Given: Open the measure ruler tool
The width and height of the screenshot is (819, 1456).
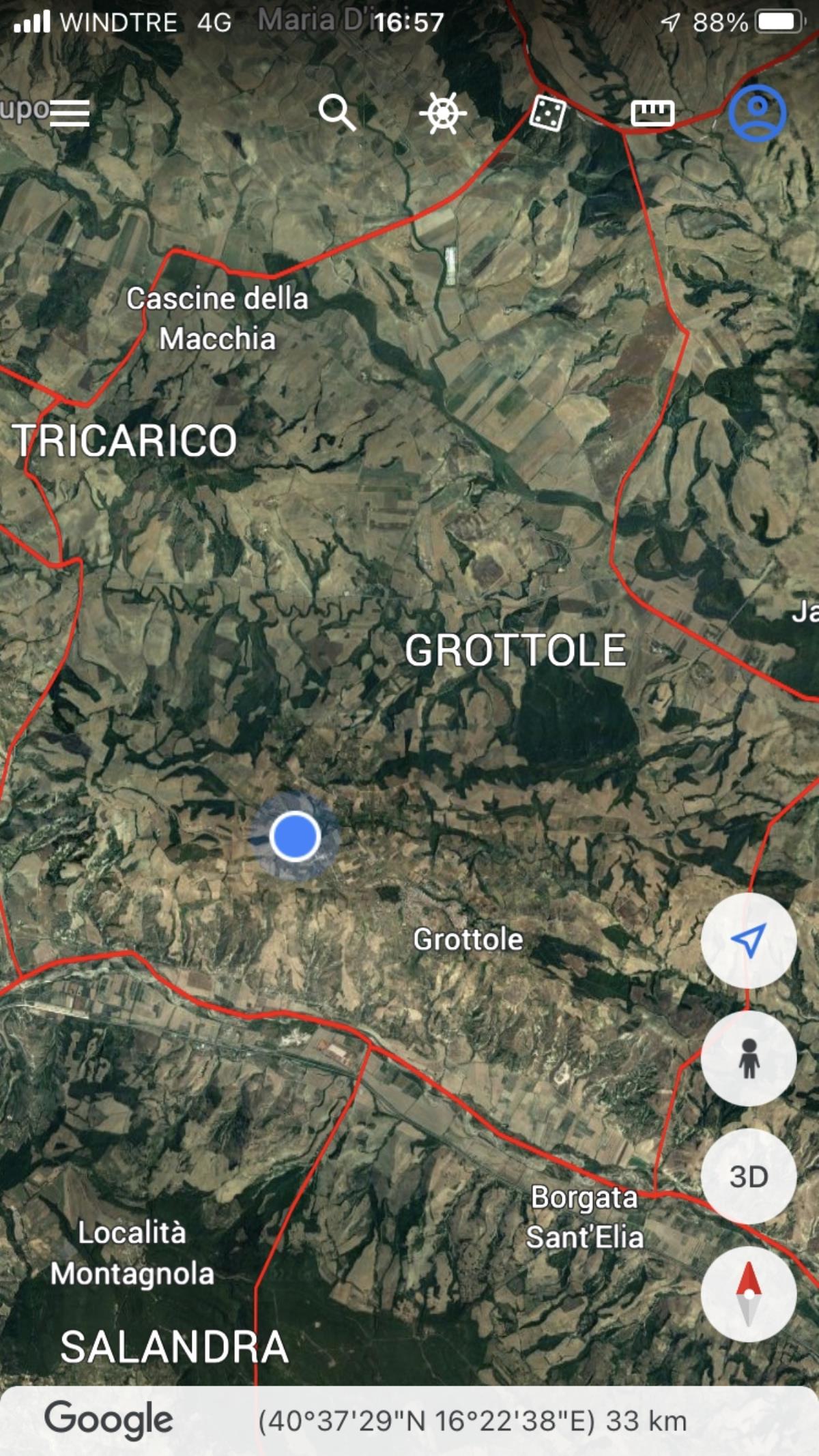Looking at the screenshot, I should tap(652, 113).
